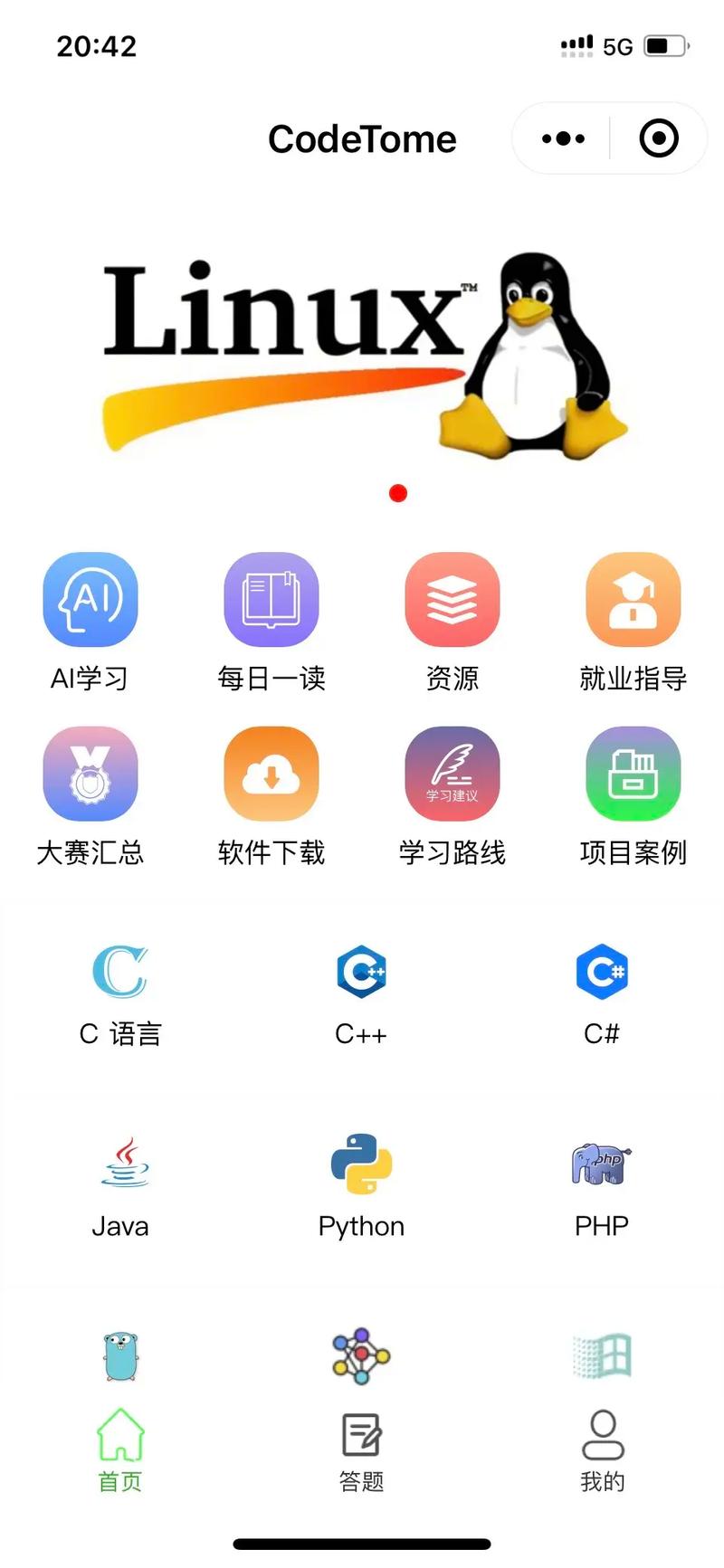Open the mini program more-options menu
724x1568 pixels.
coord(563,138)
